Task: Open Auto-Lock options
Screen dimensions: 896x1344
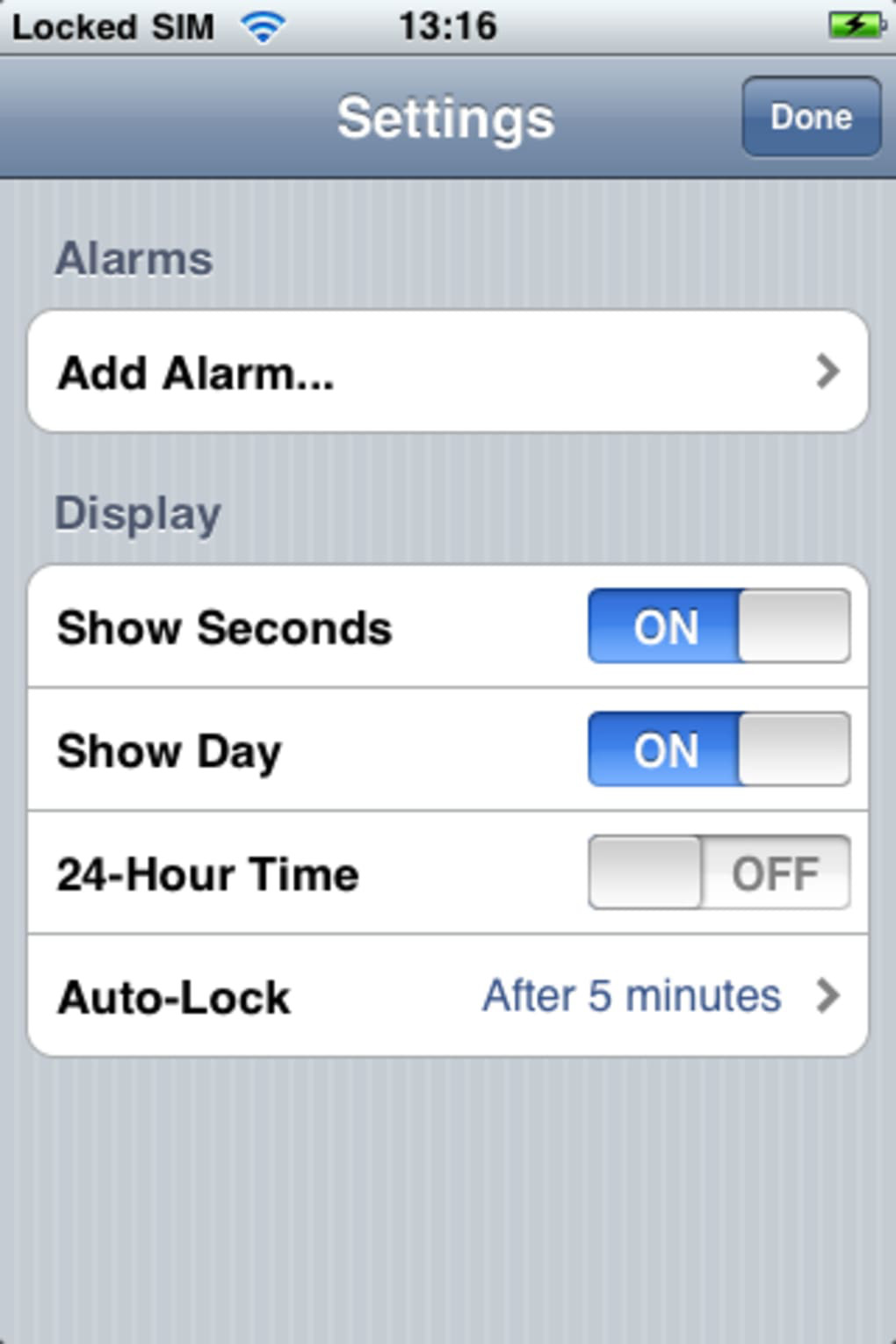Action: tap(448, 996)
